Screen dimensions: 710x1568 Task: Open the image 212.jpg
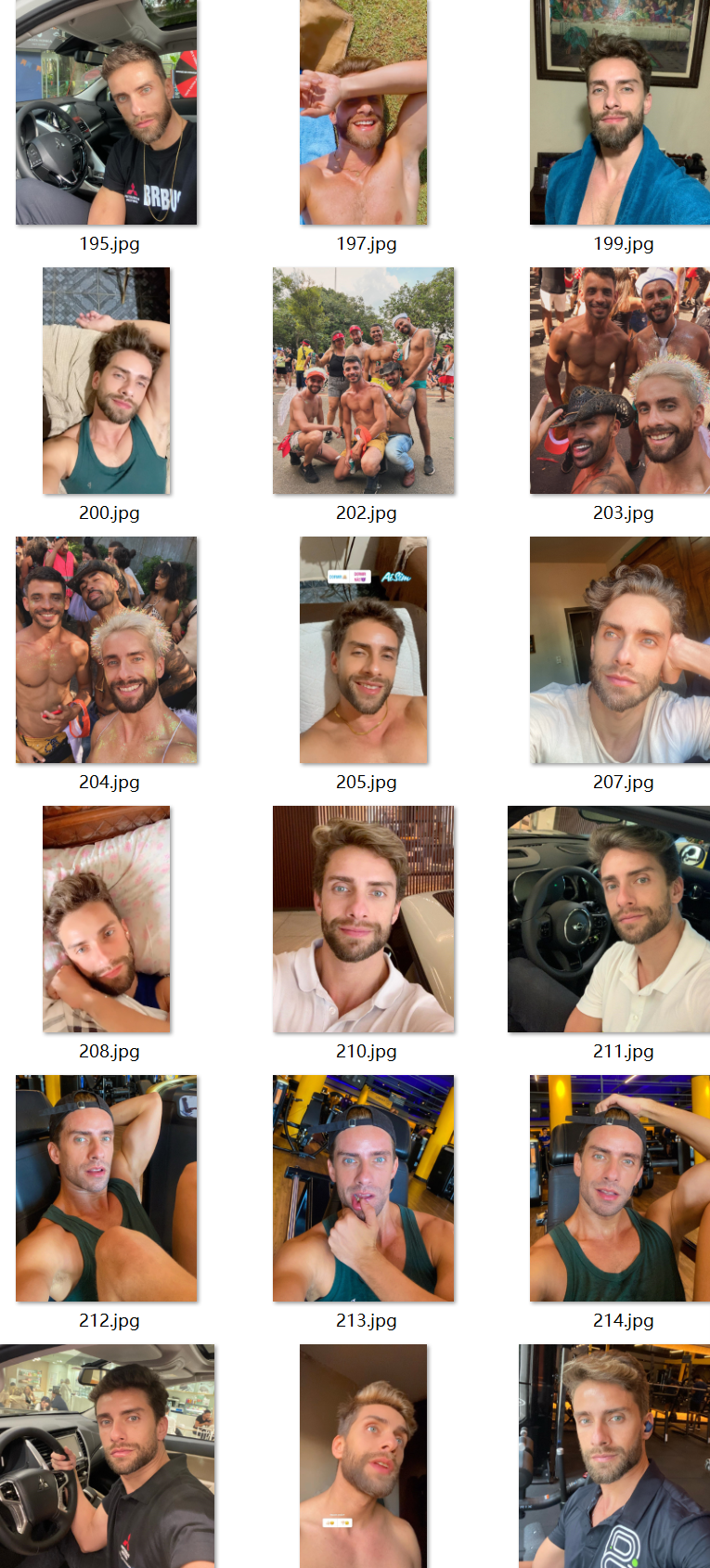tap(106, 1188)
